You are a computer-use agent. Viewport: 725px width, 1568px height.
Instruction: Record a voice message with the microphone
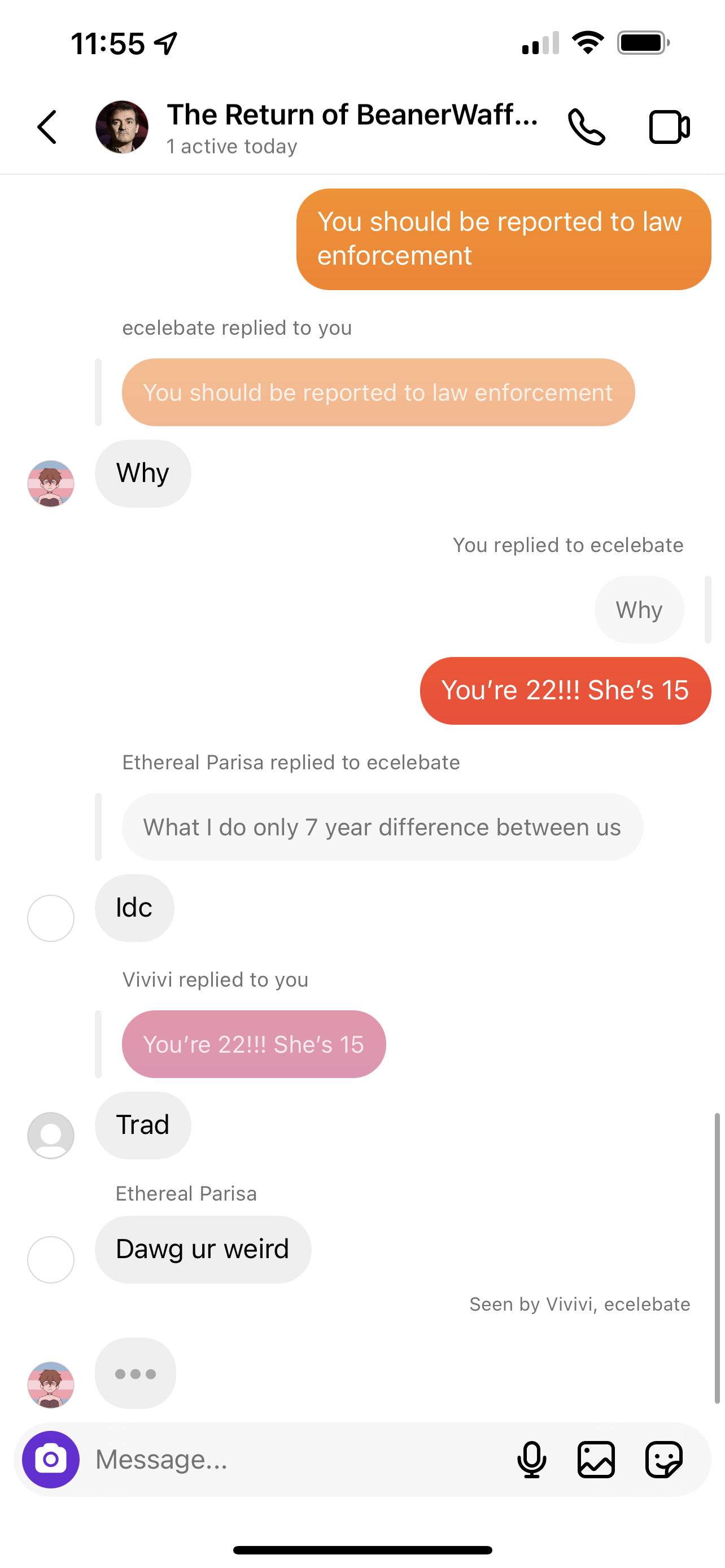click(x=531, y=1459)
